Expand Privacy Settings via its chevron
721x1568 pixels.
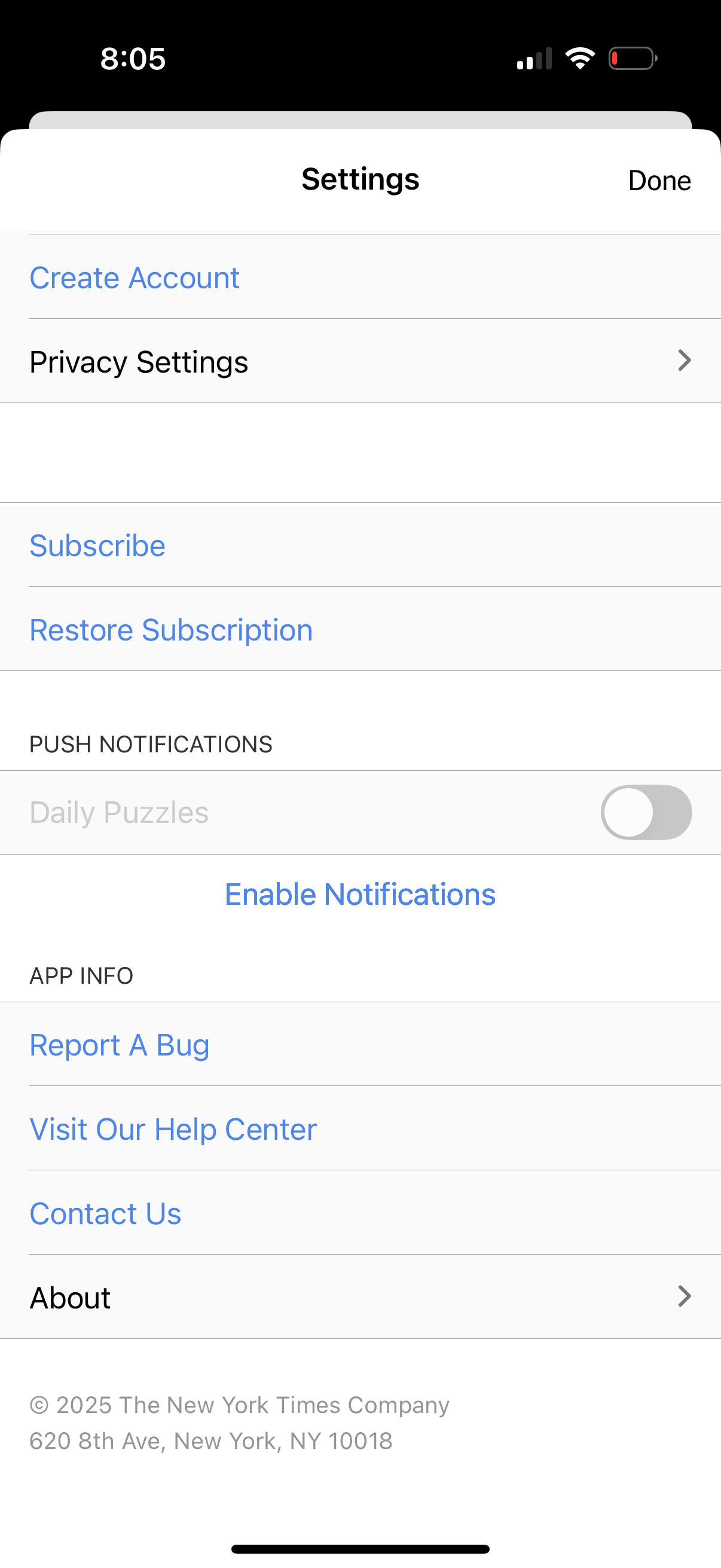(x=685, y=361)
